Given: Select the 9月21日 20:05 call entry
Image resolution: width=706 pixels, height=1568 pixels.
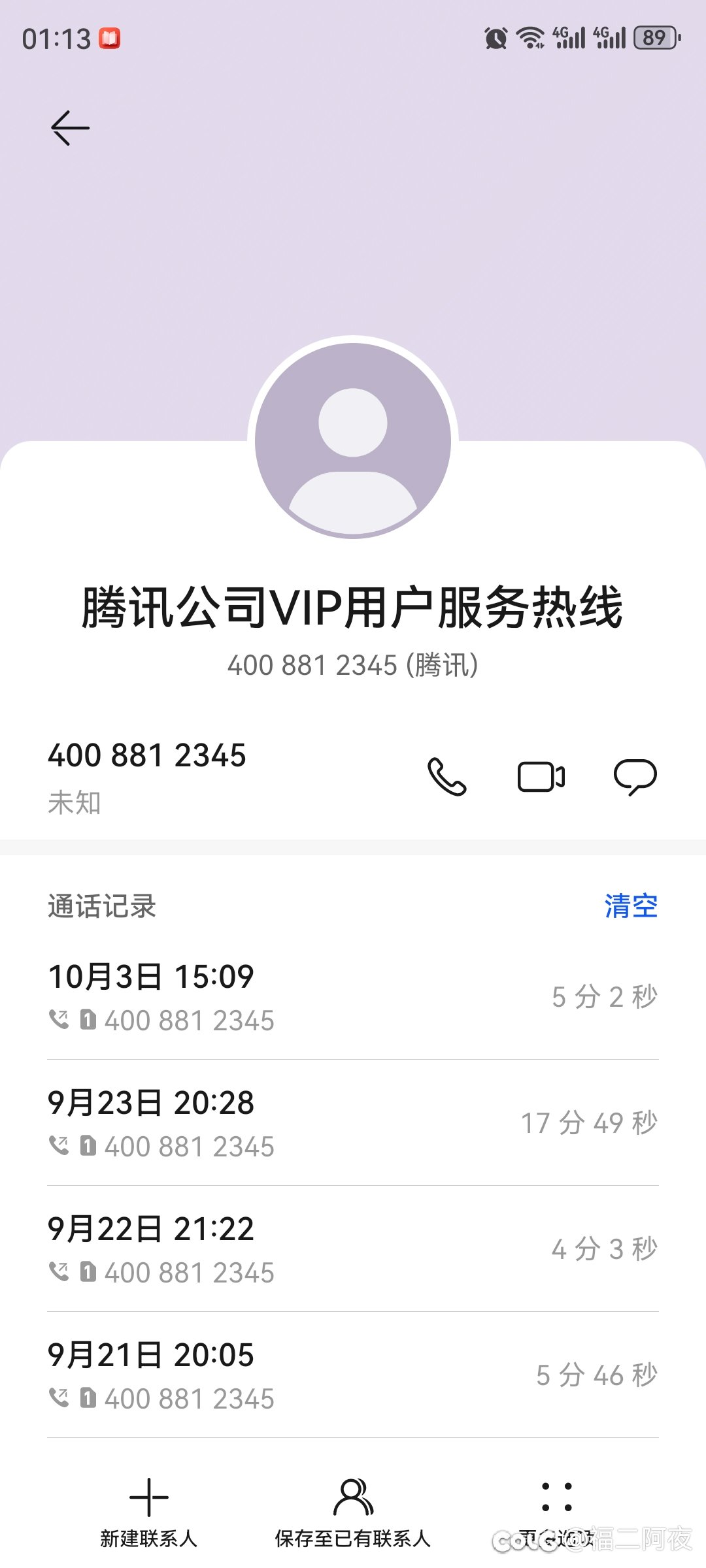Looking at the screenshot, I should pyautogui.click(x=353, y=1375).
